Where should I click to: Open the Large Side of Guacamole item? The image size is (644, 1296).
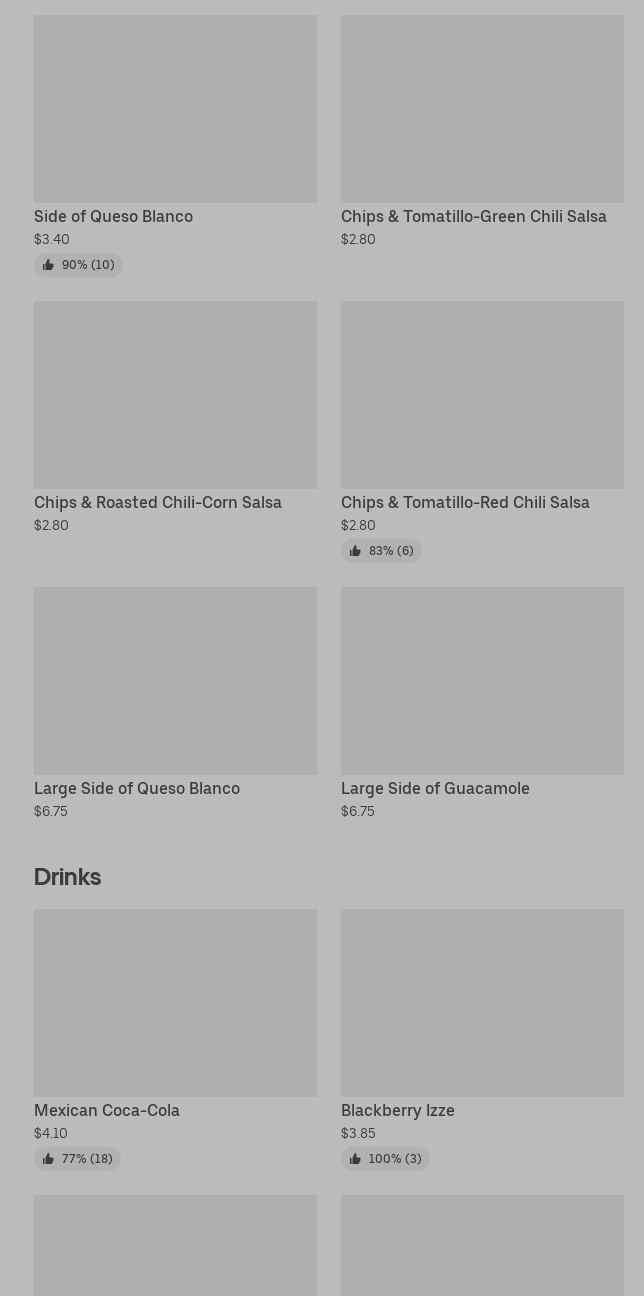pyautogui.click(x=482, y=704)
